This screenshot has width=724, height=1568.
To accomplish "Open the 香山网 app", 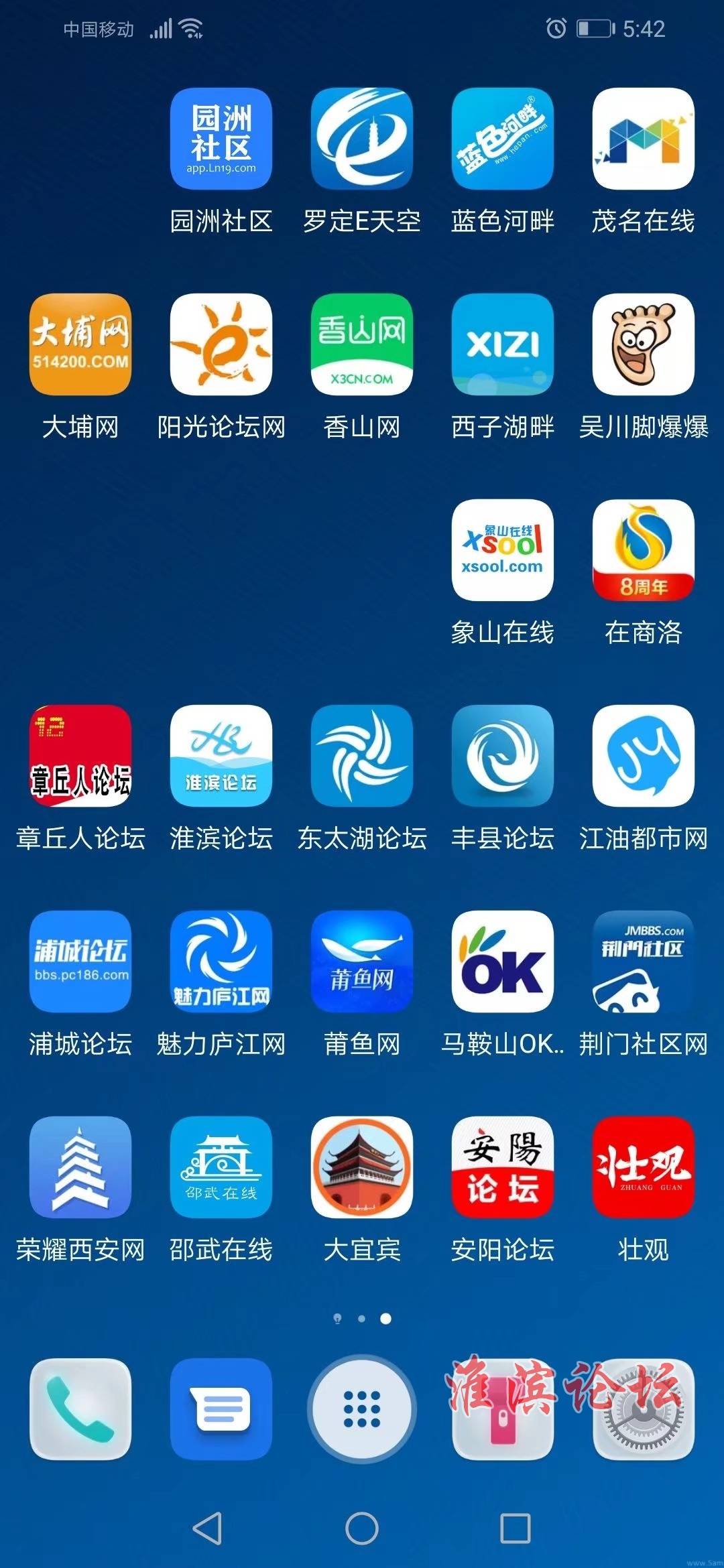I will point(361,344).
